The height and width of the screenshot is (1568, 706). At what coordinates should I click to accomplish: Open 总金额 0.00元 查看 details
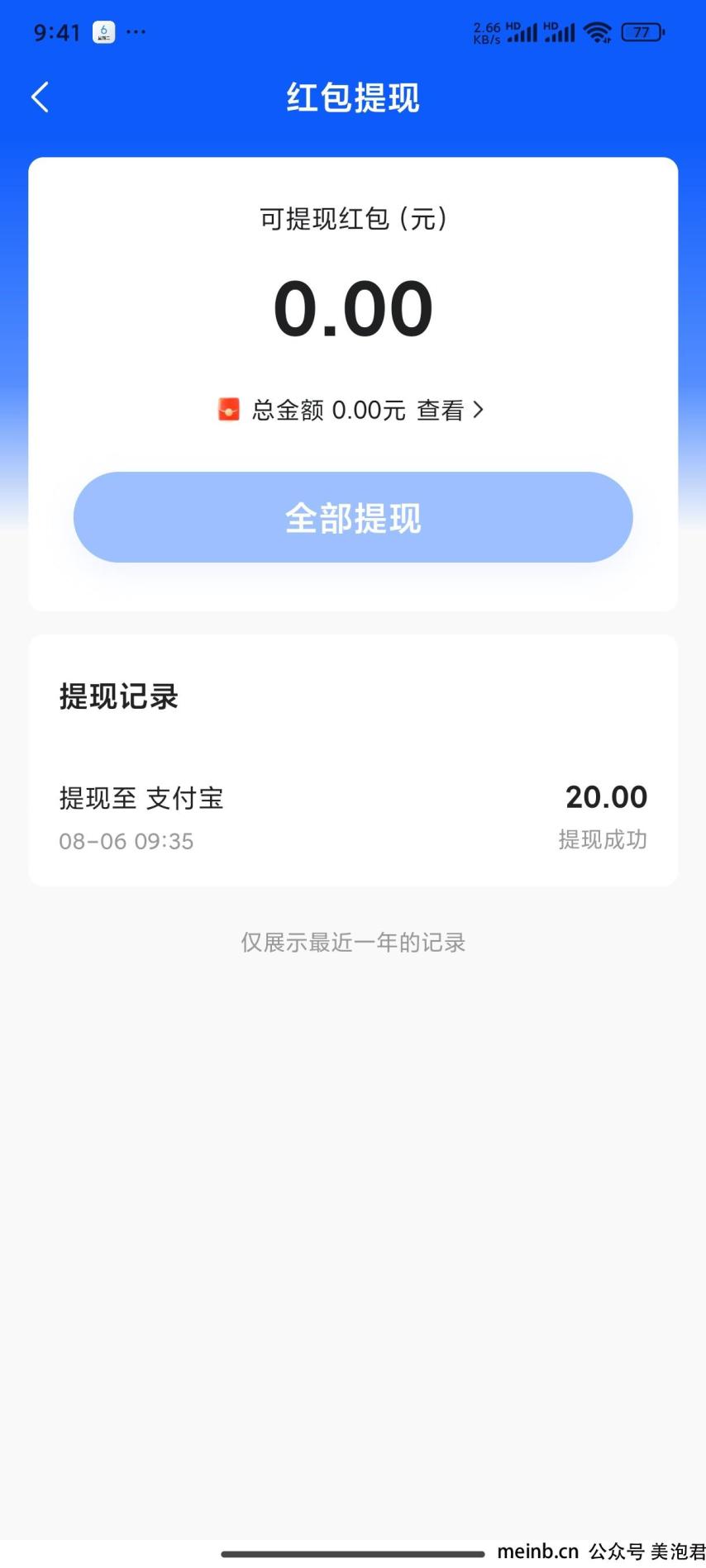351,410
